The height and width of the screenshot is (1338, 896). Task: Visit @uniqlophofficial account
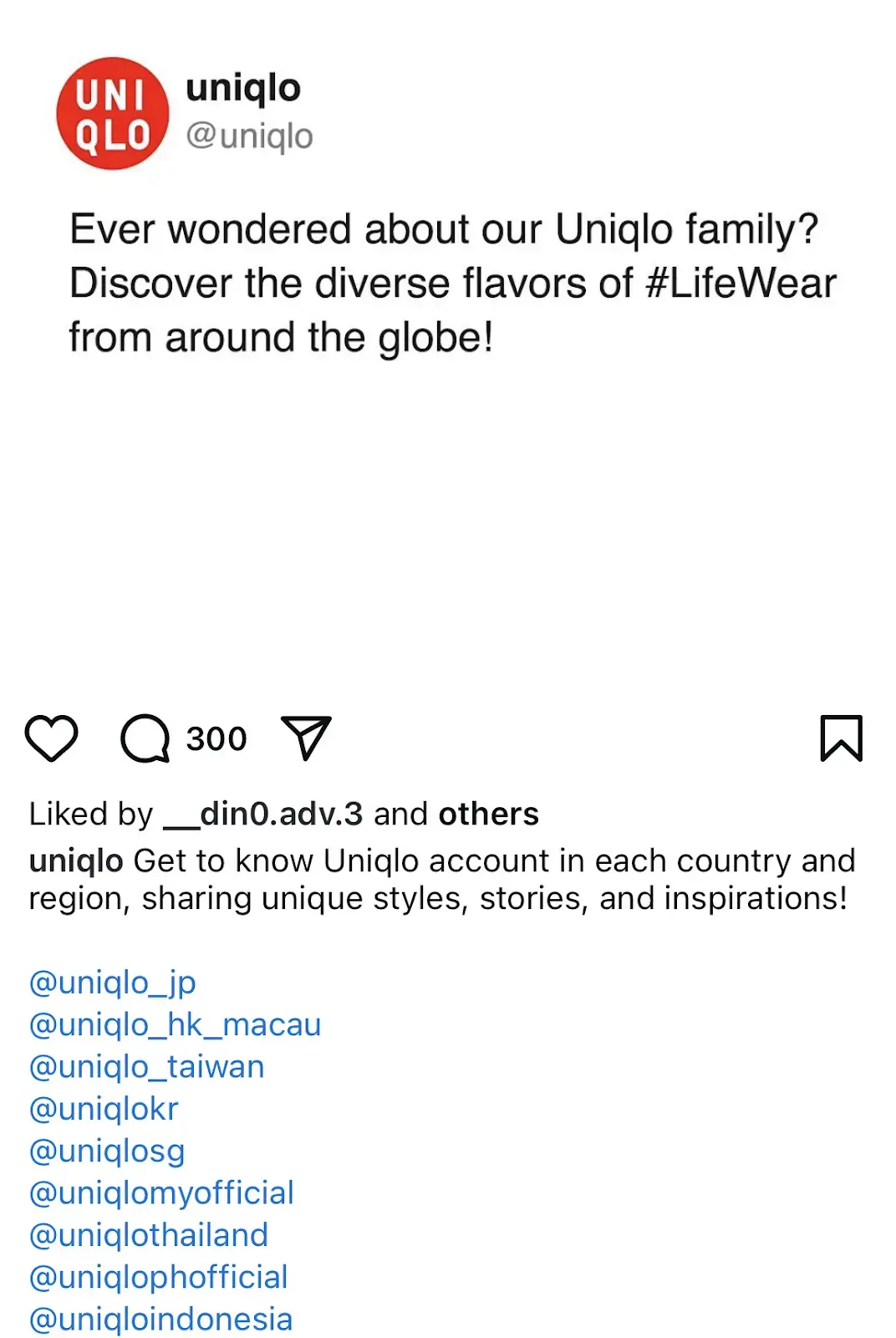point(159,1278)
